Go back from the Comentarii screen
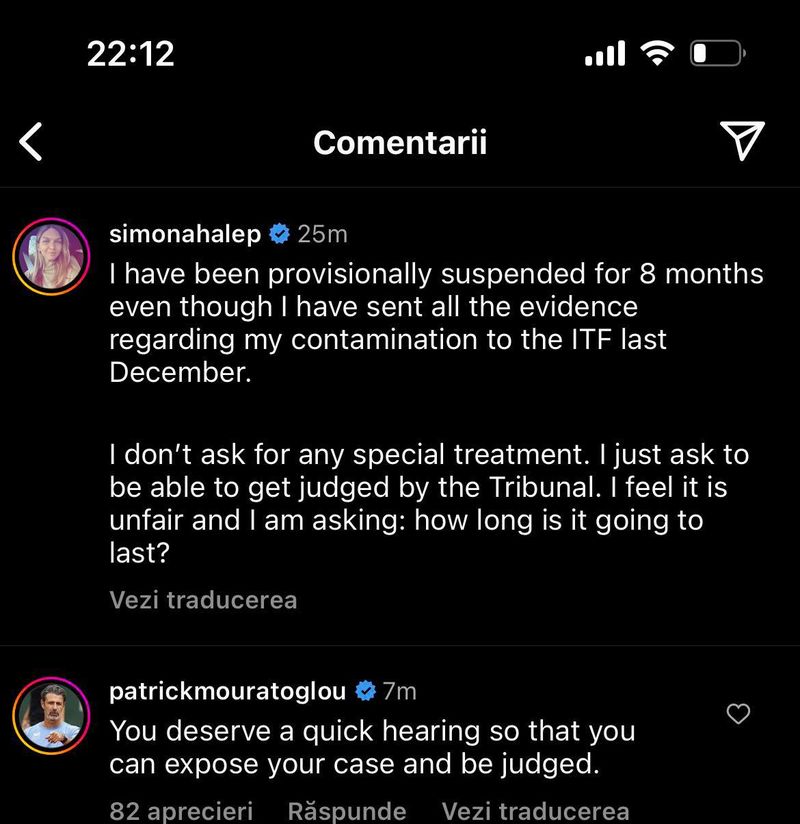Viewport: 800px width, 824px height. click(32, 142)
